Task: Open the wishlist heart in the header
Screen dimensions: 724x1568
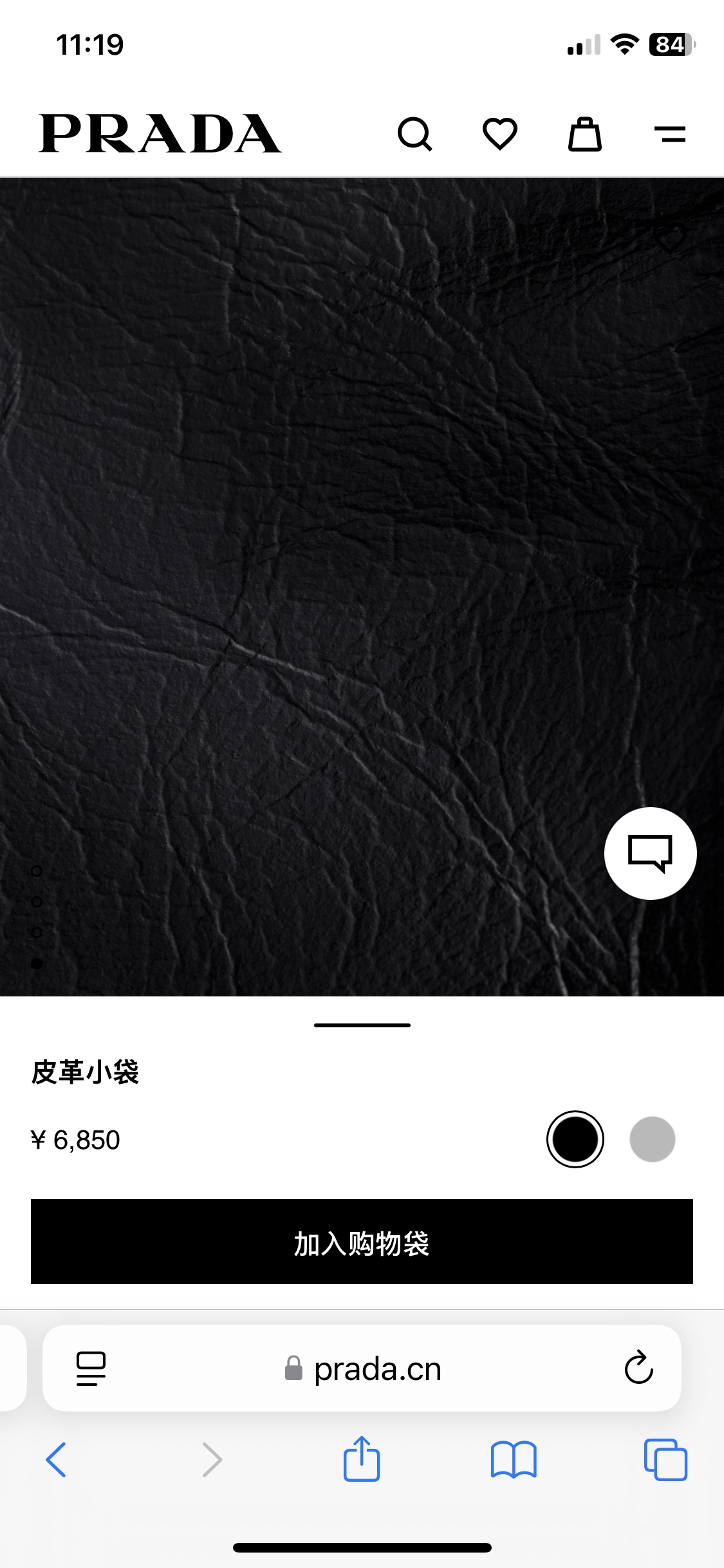Action: click(x=500, y=134)
